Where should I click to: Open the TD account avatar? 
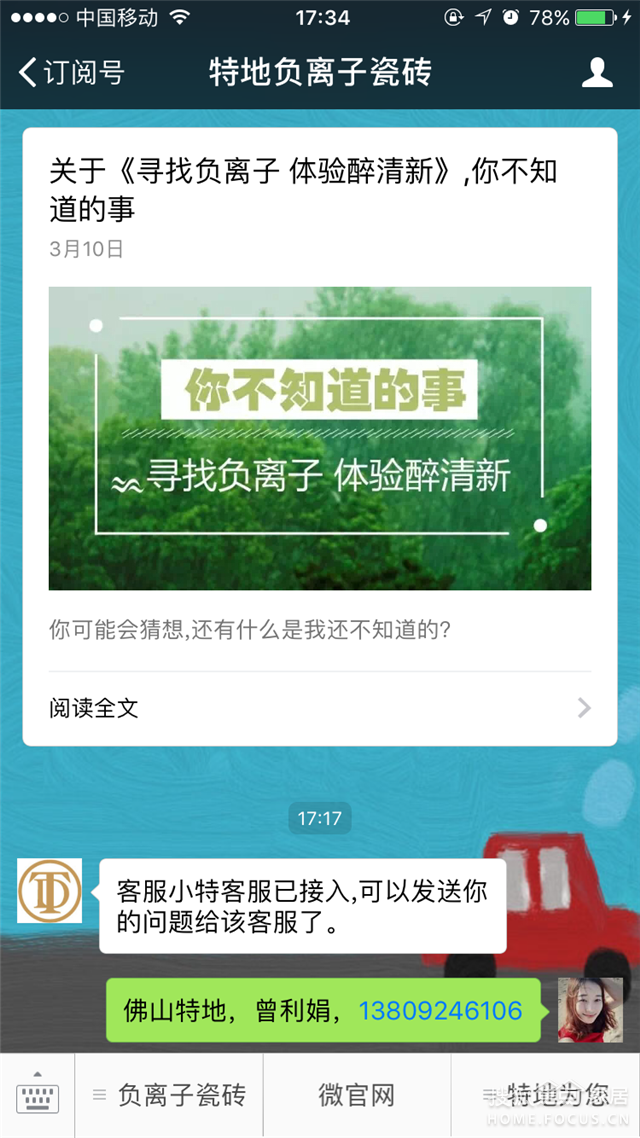49,890
